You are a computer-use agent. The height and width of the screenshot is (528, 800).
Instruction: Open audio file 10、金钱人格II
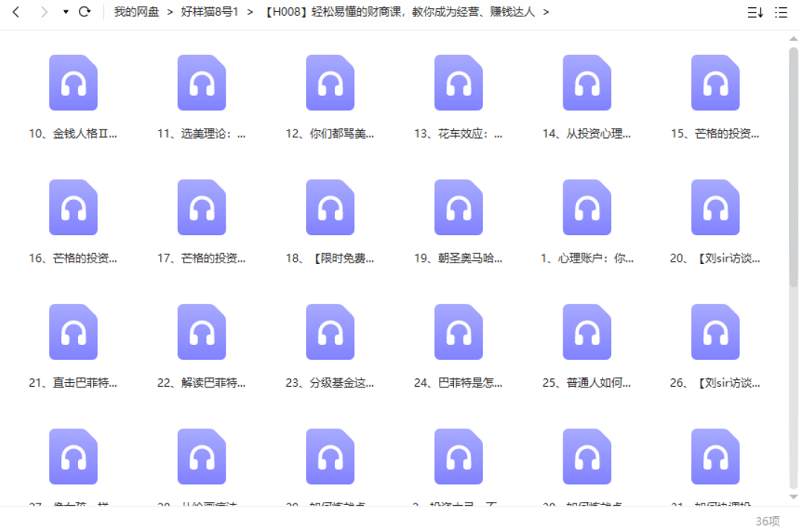[x=73, y=83]
